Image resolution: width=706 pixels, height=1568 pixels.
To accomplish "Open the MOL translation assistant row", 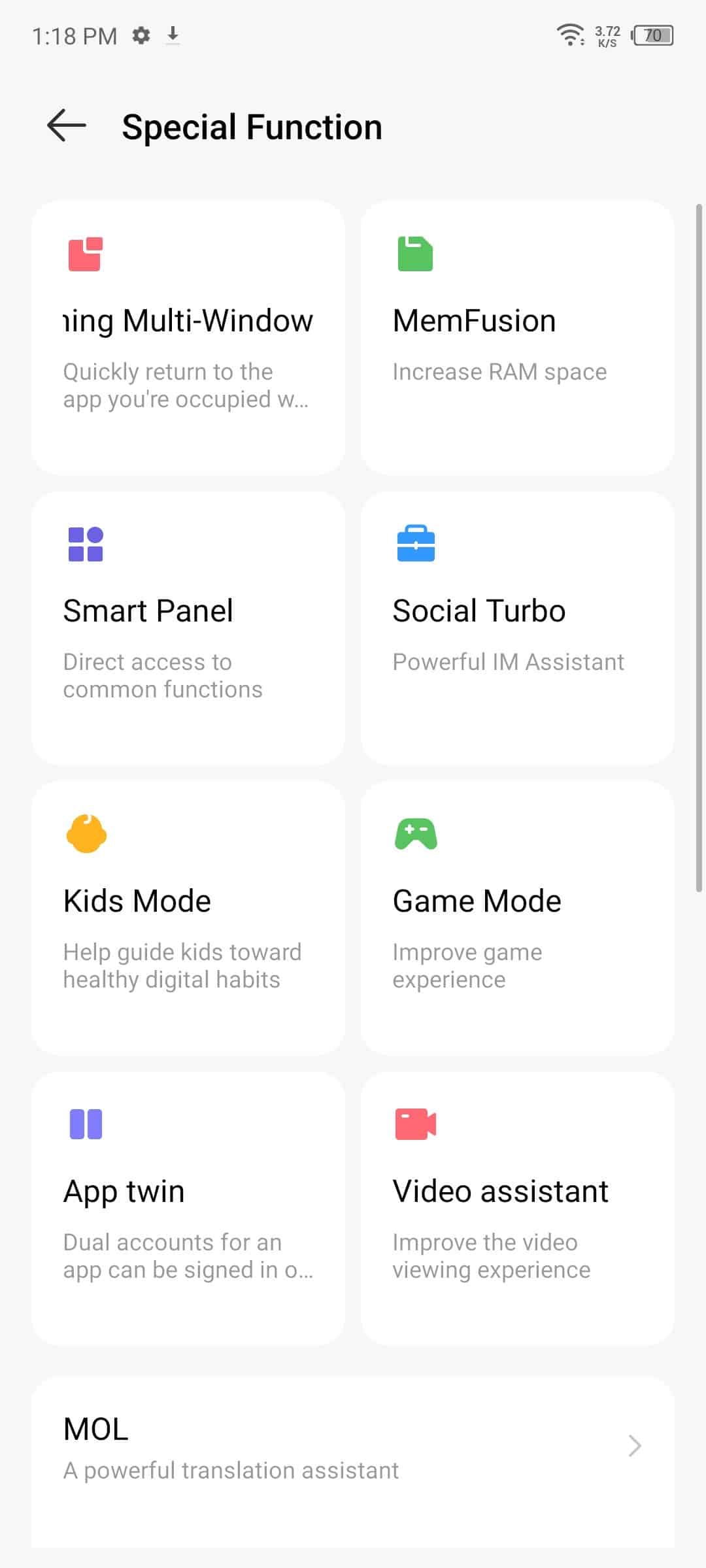I will (x=353, y=1462).
